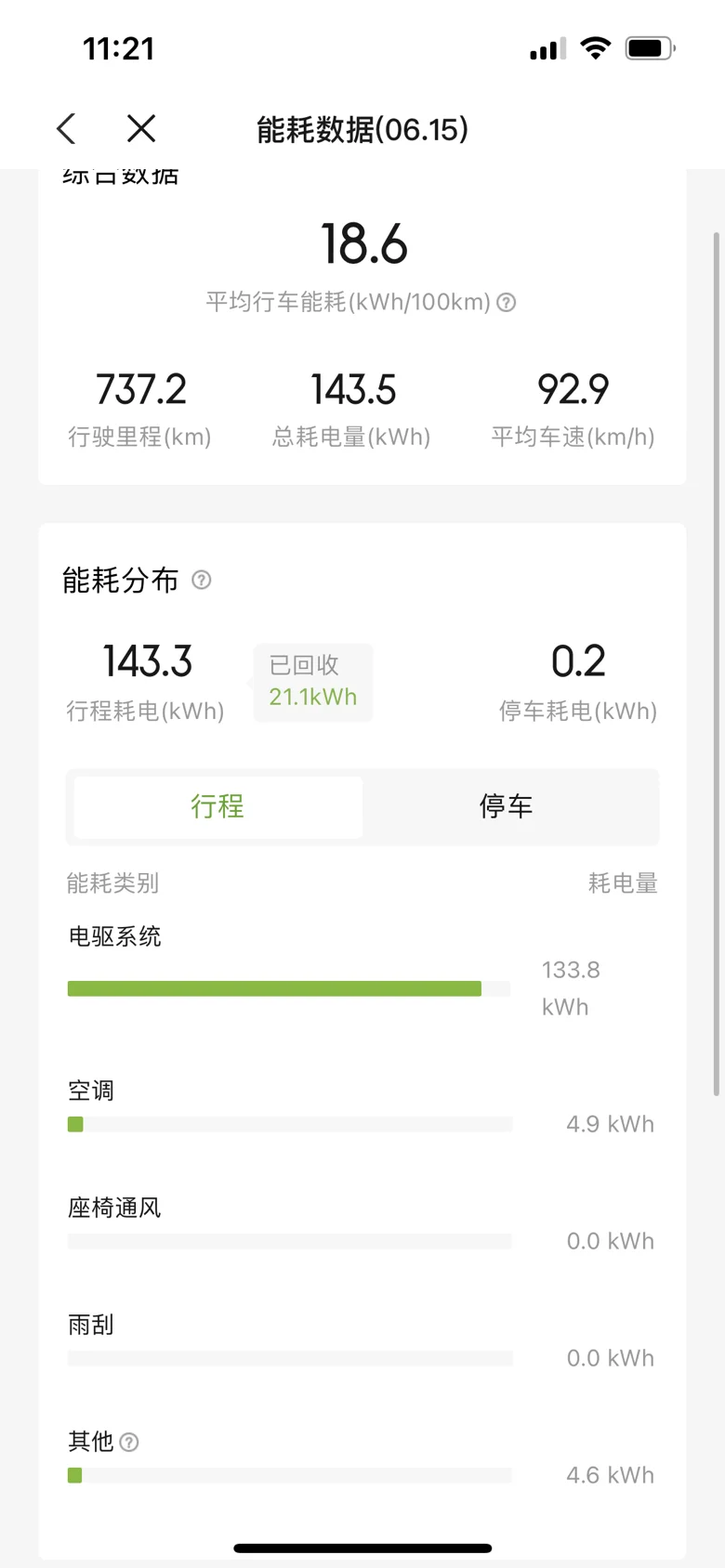Select the 行程 tab
Viewport: 725px width, 1568px height.
coord(218,806)
